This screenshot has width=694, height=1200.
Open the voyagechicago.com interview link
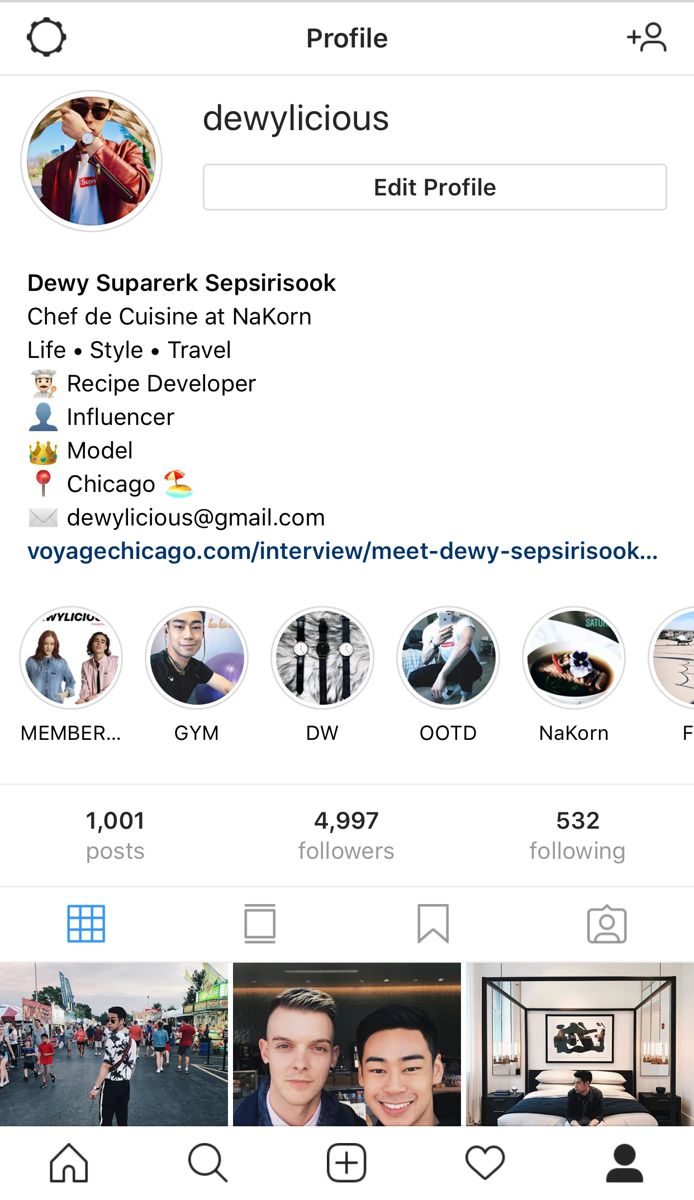pos(343,551)
